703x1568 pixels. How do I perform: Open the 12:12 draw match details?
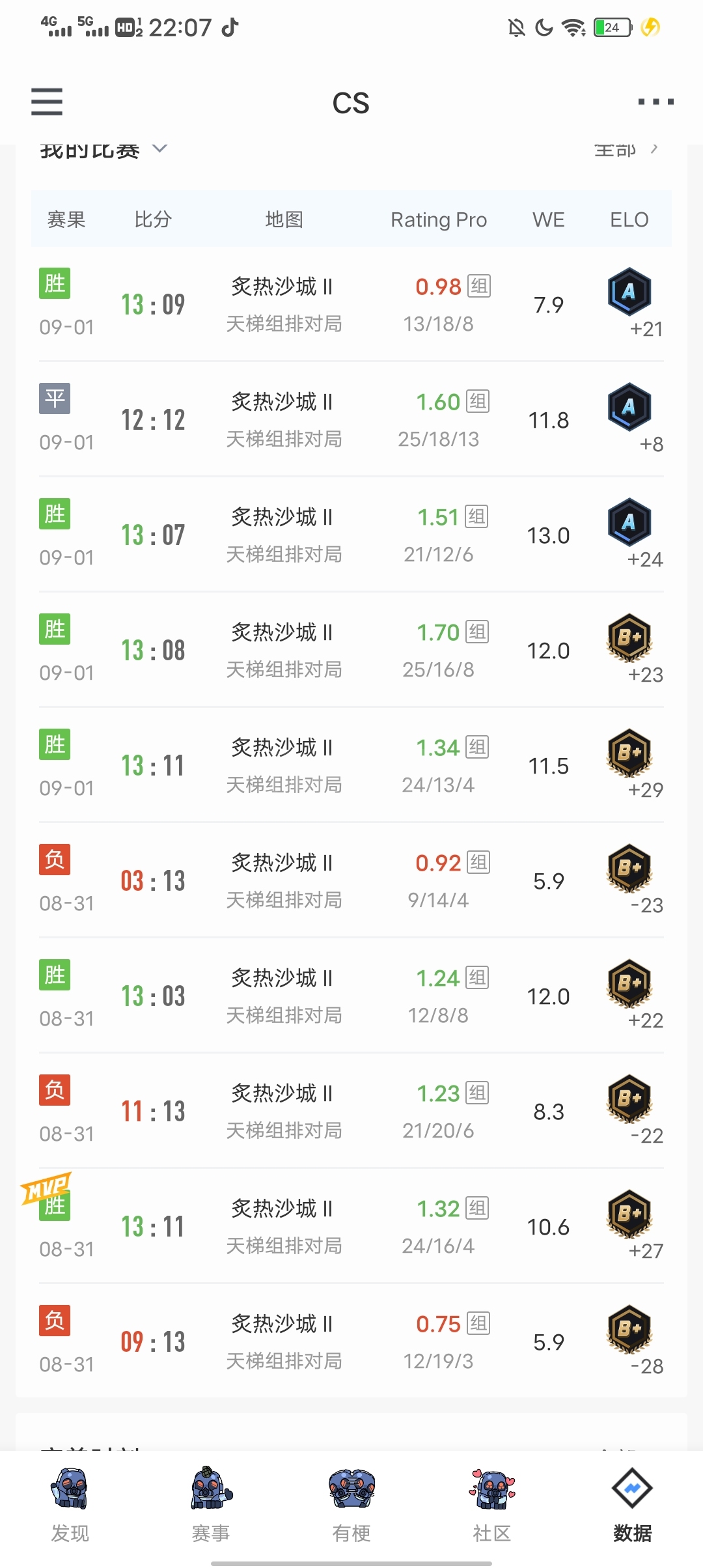point(351,419)
